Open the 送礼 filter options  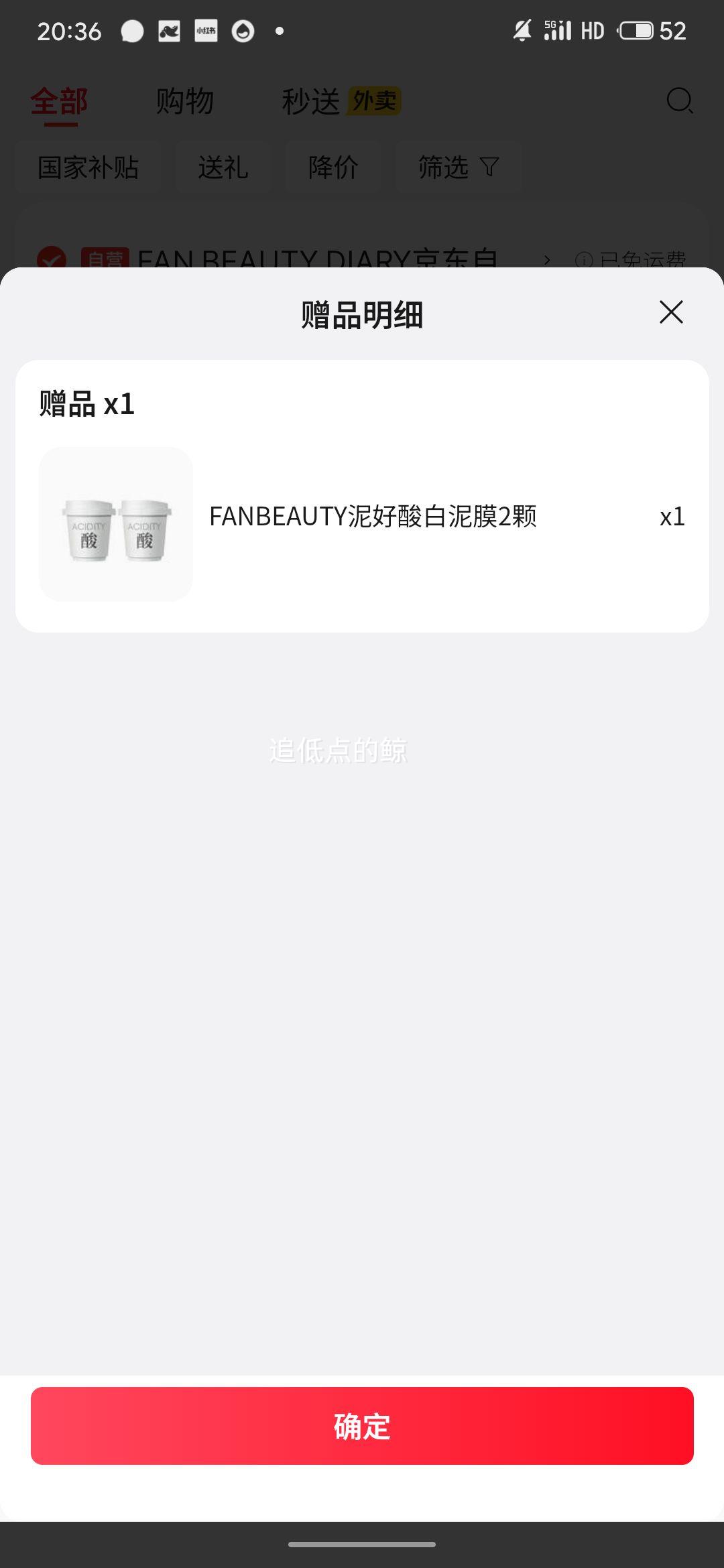[x=223, y=168]
